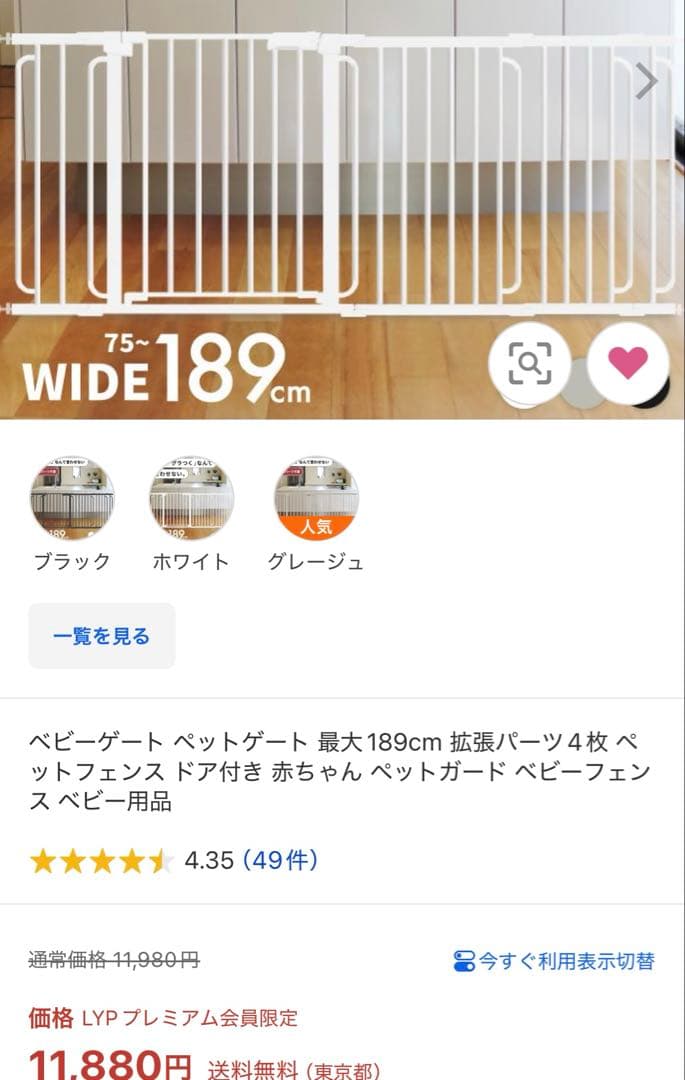The width and height of the screenshot is (685, 1080).
Task: Tap the 一覧を見る button
Action: 101,636
